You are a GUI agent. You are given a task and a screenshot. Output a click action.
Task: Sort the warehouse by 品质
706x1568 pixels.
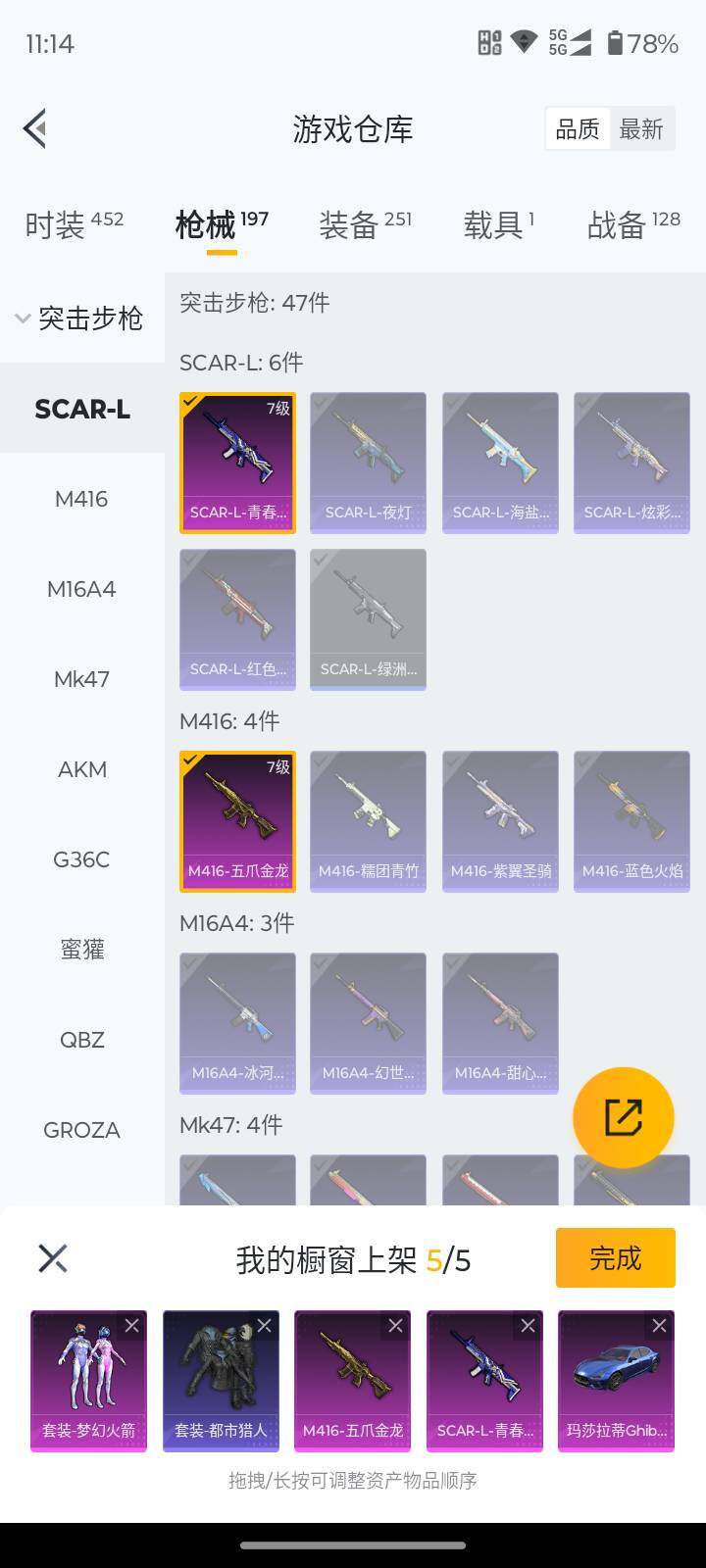pos(578,128)
